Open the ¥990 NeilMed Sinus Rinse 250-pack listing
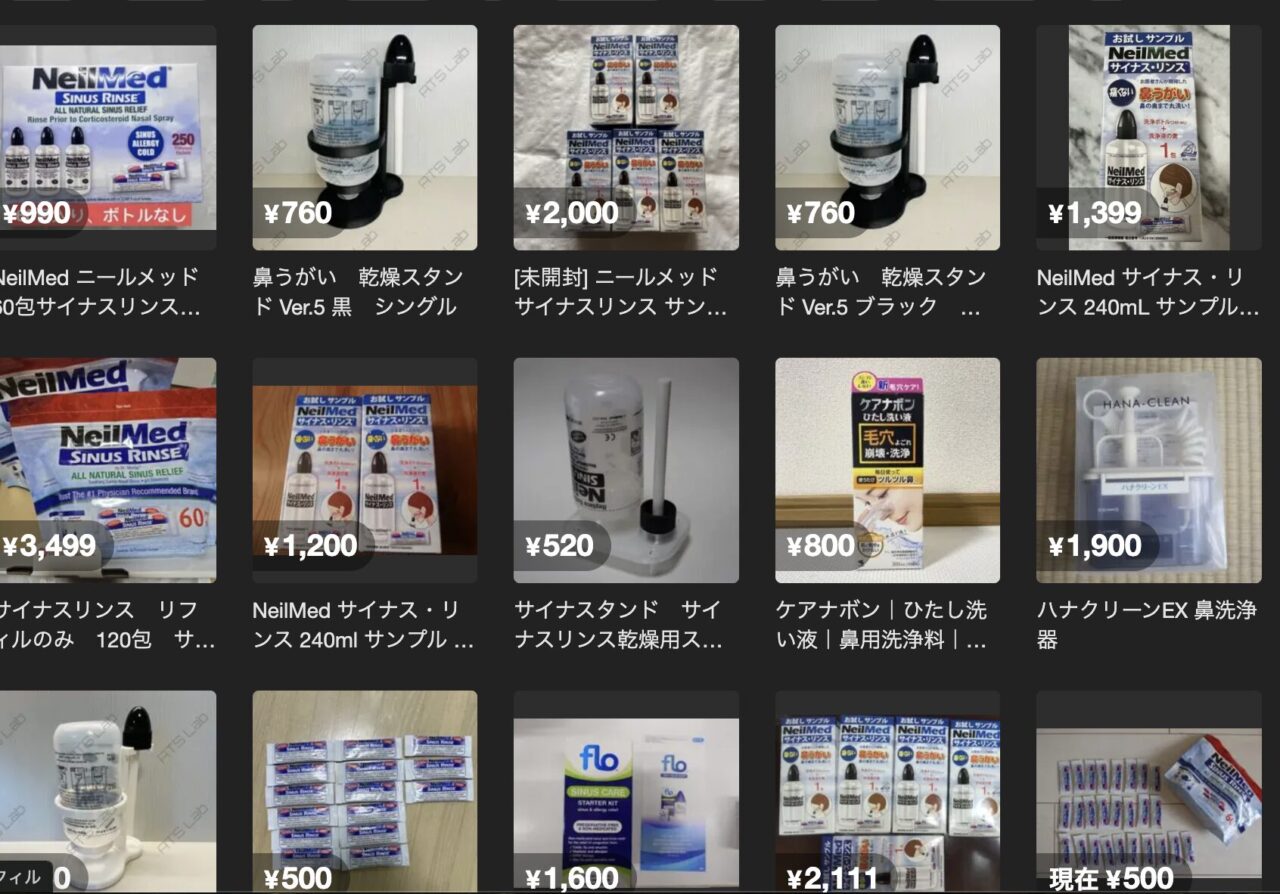The image size is (1280, 894). tap(107, 137)
